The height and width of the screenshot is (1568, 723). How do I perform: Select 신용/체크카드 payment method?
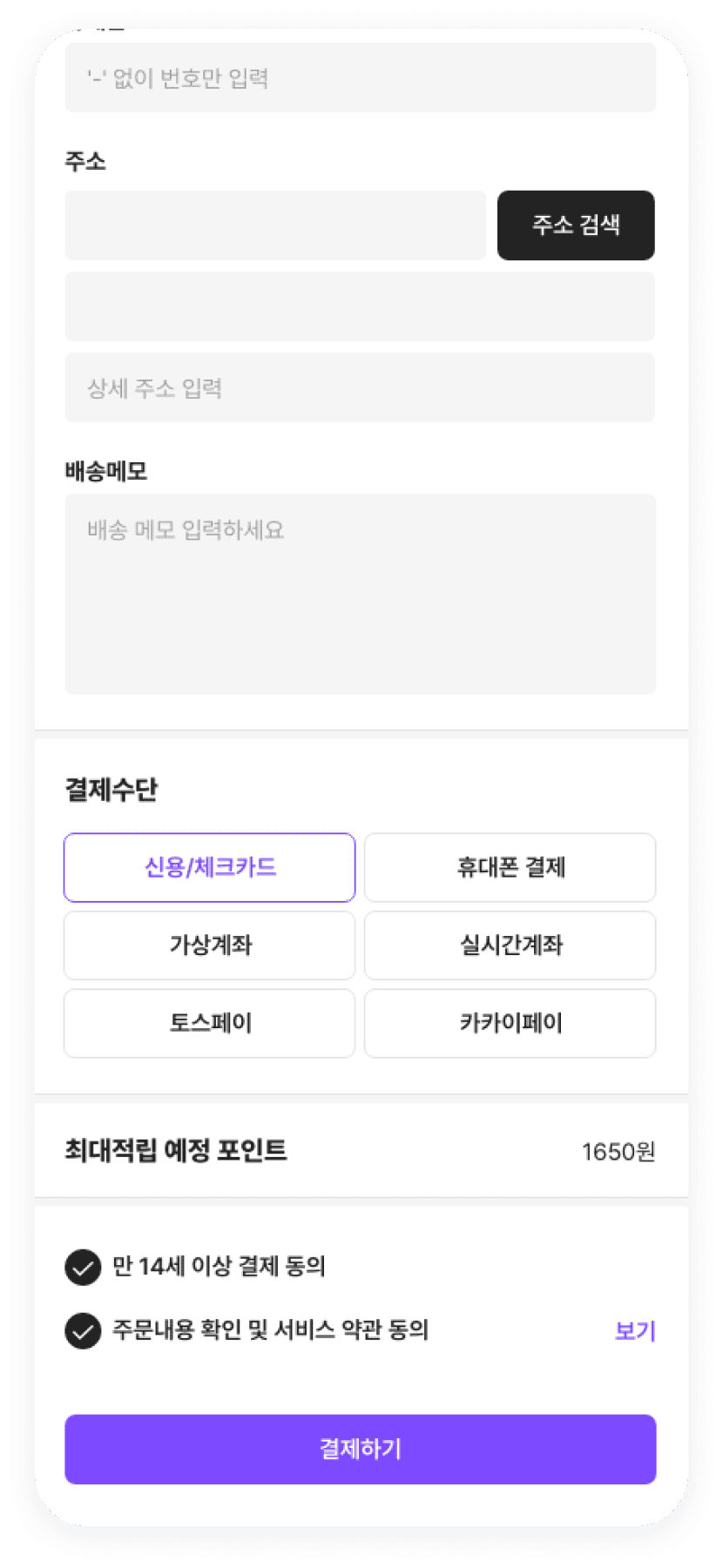click(x=209, y=867)
